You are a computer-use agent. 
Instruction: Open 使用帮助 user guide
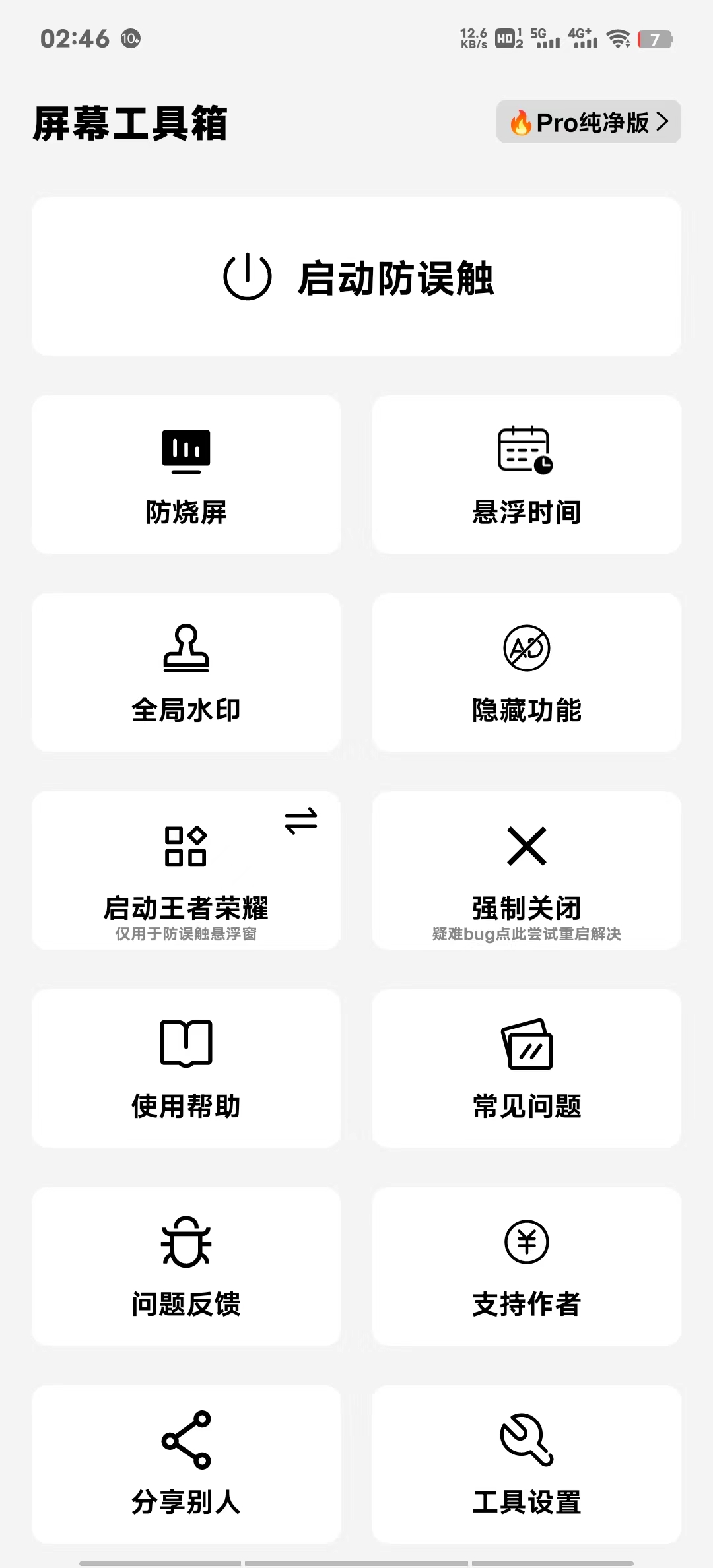(186, 1069)
